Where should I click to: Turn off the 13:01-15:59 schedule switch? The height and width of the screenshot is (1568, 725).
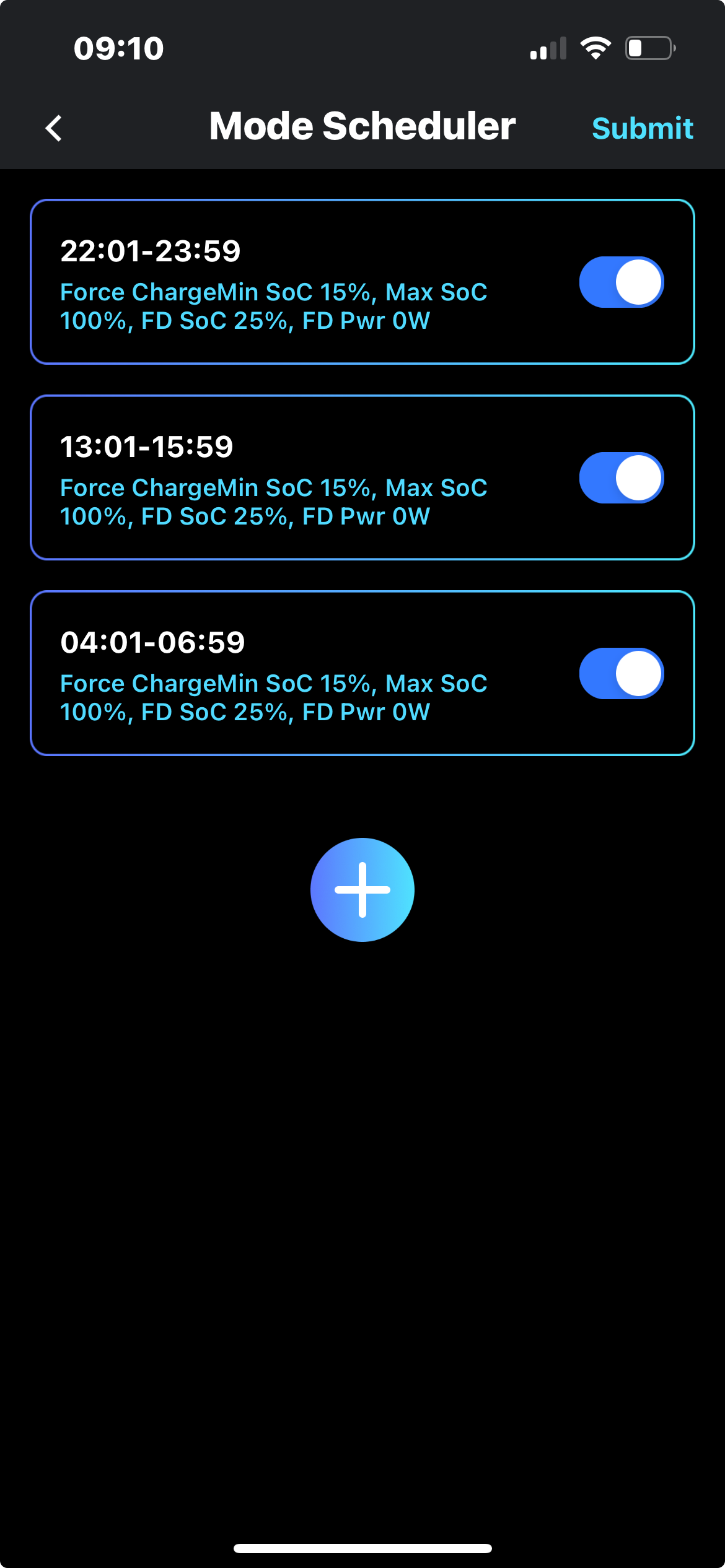coord(622,478)
